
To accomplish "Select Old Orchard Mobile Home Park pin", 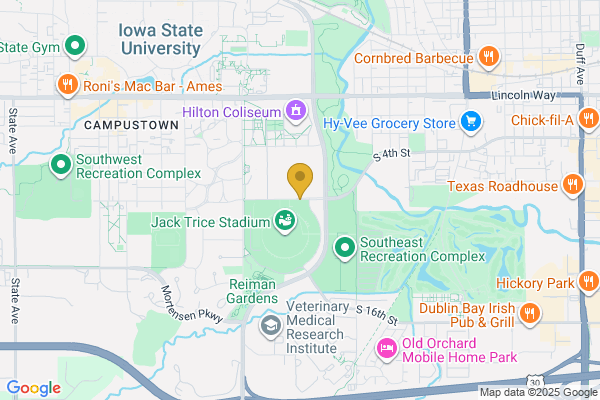I will (385, 349).
